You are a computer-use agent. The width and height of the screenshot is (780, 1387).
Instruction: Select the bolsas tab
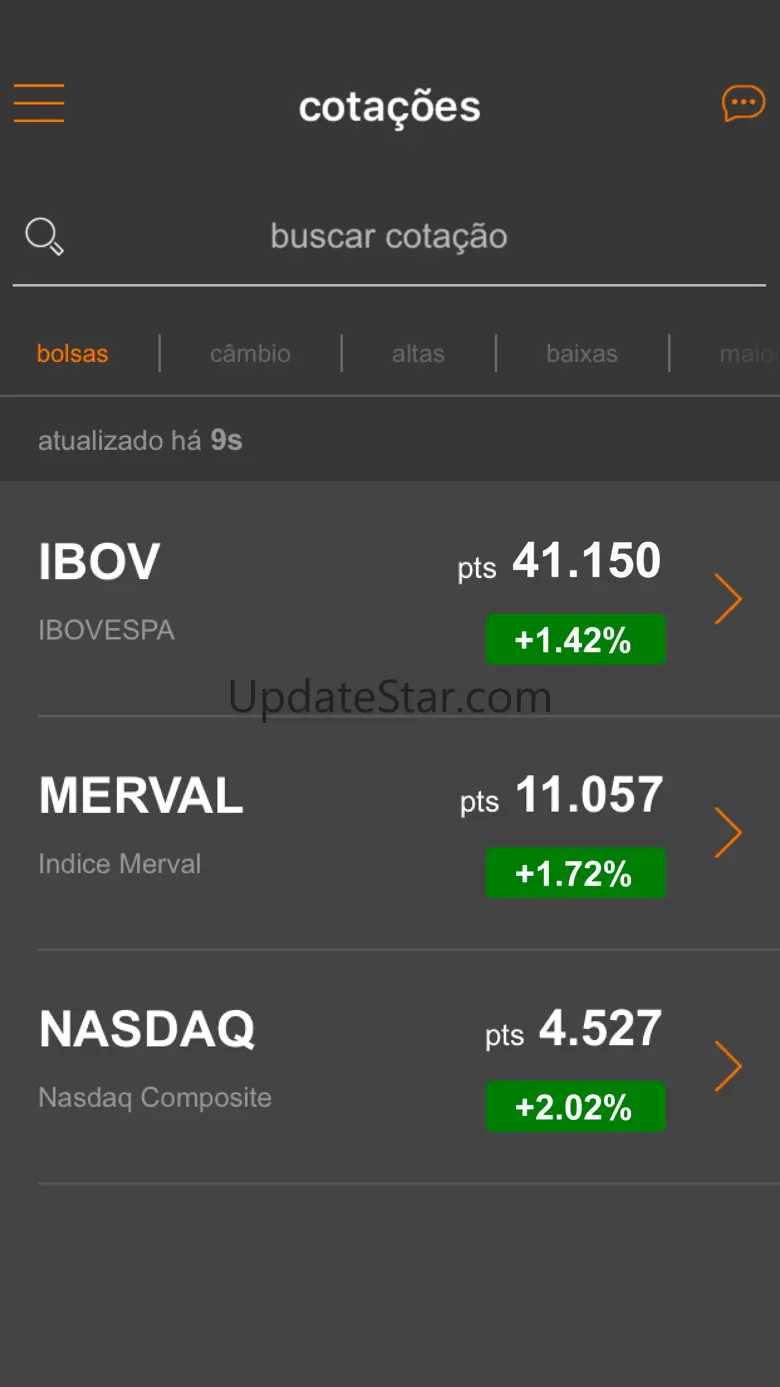coord(72,354)
